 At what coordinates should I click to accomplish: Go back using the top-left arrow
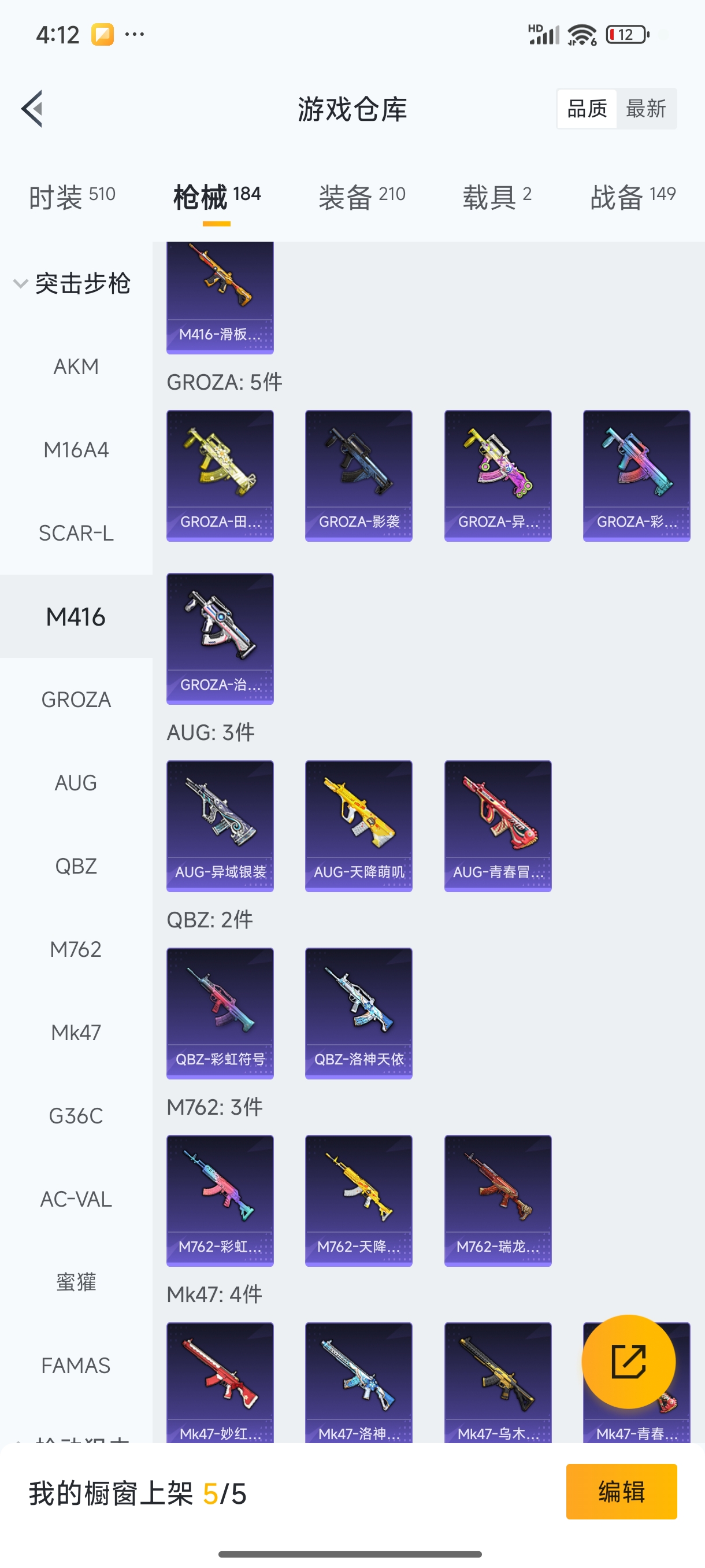tap(32, 109)
